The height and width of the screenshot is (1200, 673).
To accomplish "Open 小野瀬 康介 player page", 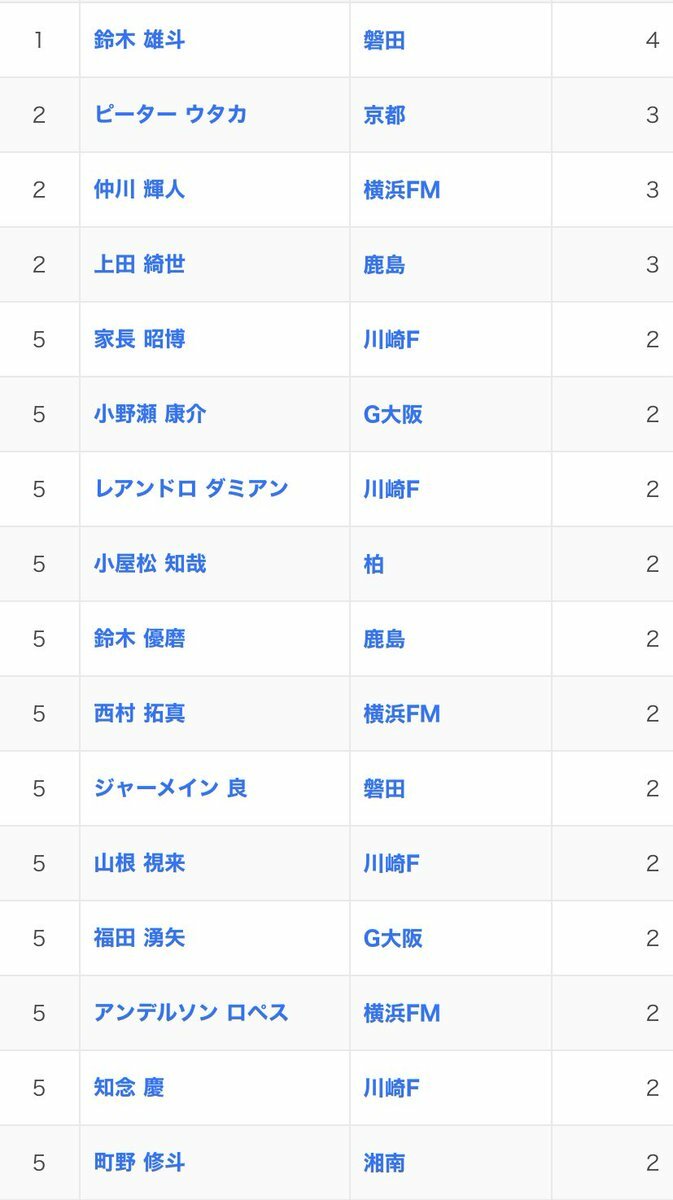I will 150,414.
